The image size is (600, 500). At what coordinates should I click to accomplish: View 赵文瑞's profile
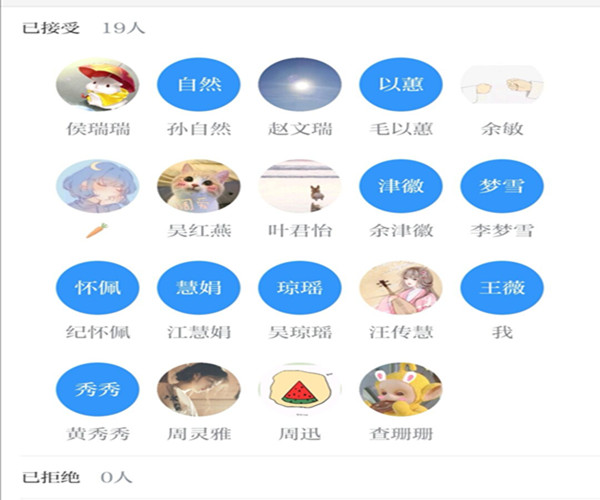[x=300, y=84]
